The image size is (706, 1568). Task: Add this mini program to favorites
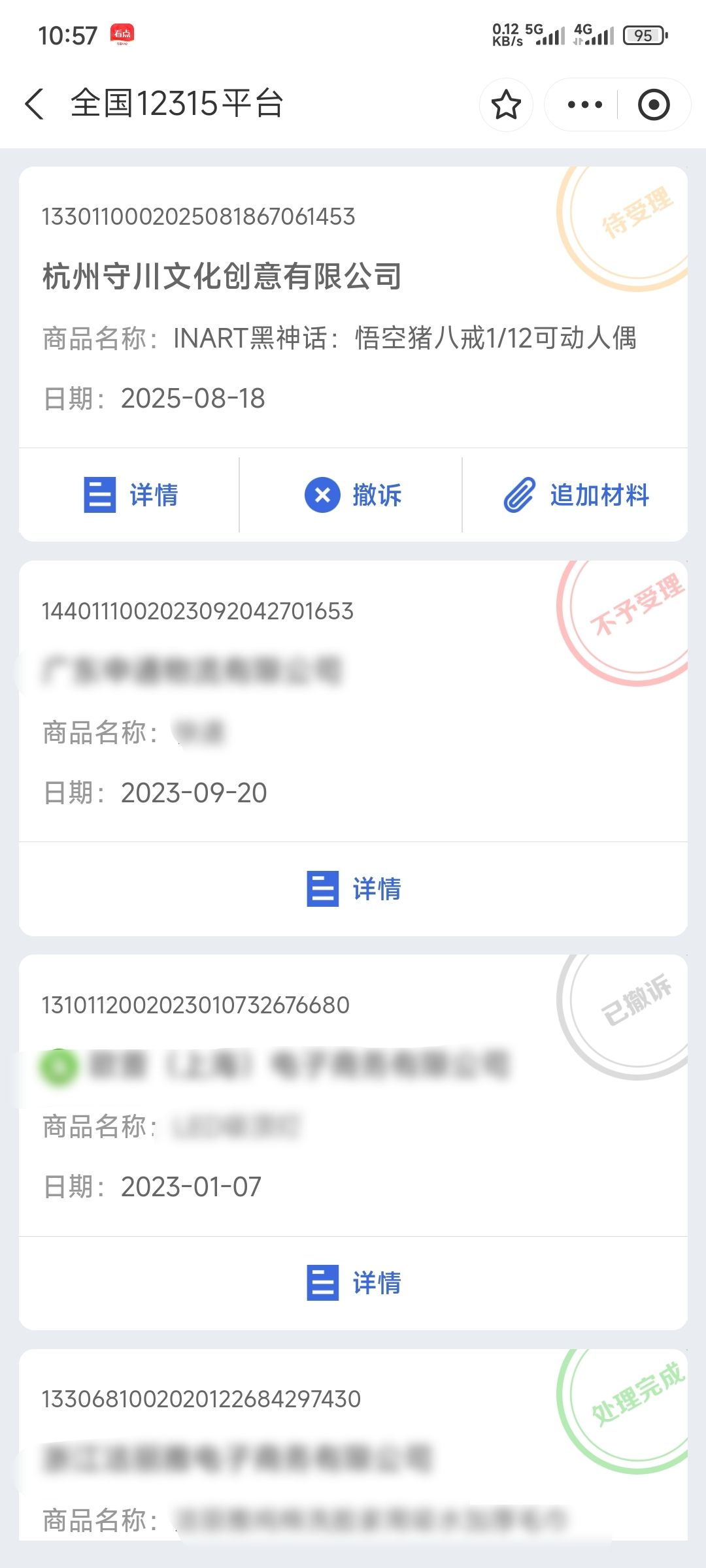click(x=506, y=105)
